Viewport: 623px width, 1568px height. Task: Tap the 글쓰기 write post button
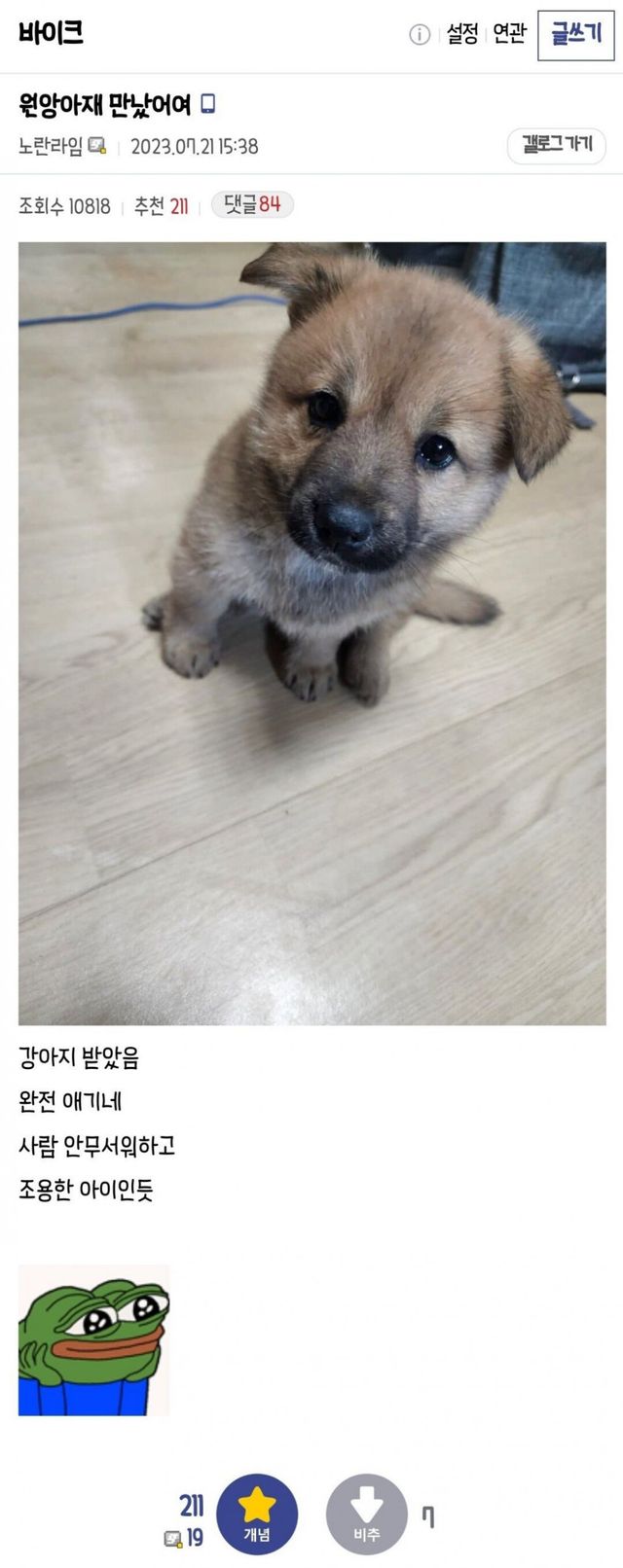pyautogui.click(x=576, y=35)
